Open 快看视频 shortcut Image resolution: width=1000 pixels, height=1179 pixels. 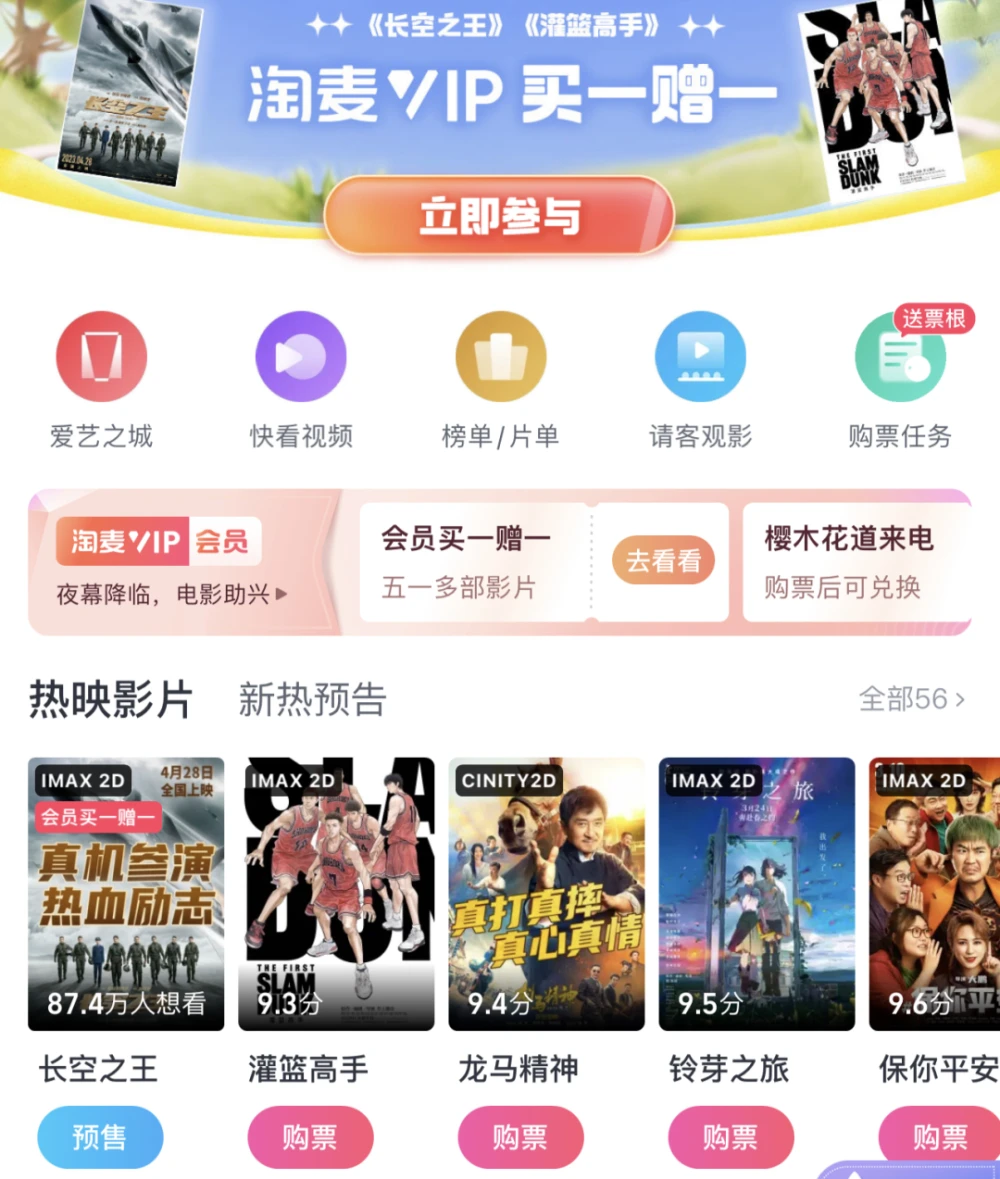(x=301, y=358)
